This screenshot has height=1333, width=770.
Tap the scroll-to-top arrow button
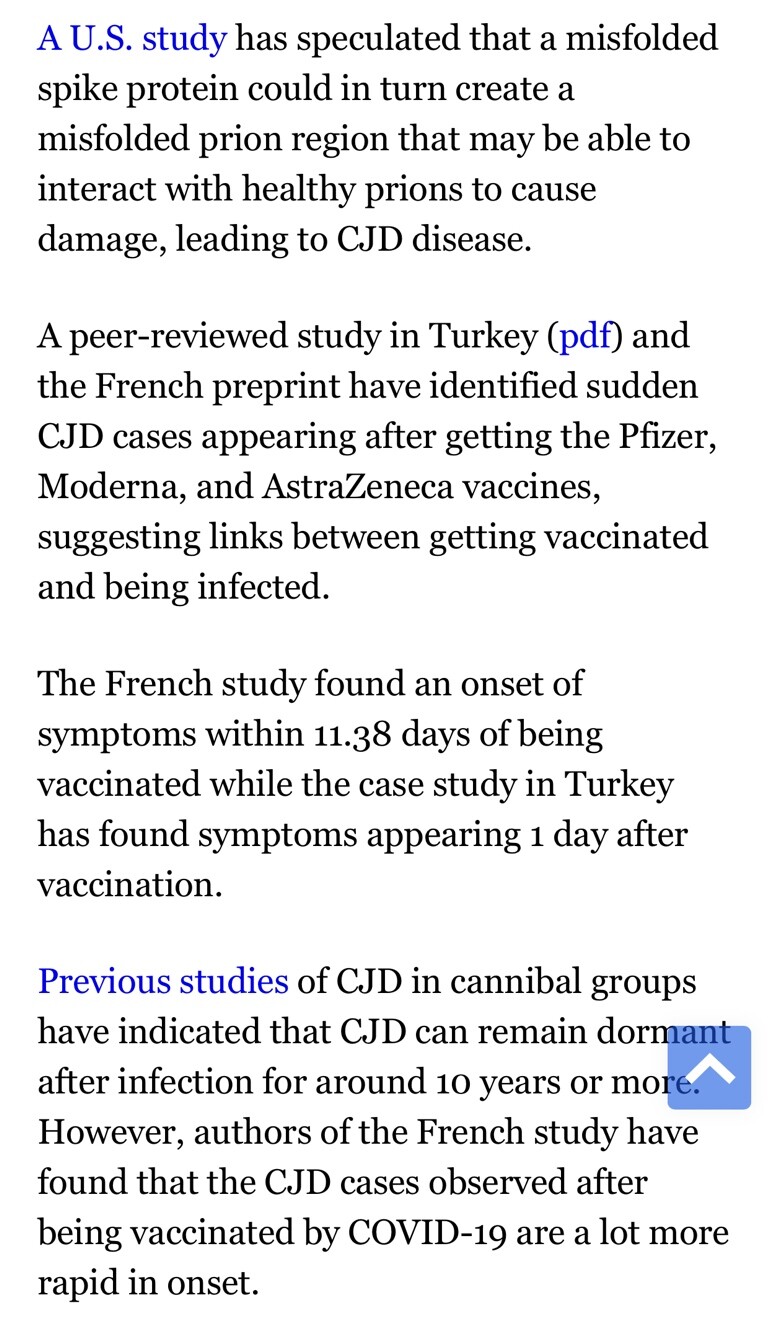point(709,1068)
